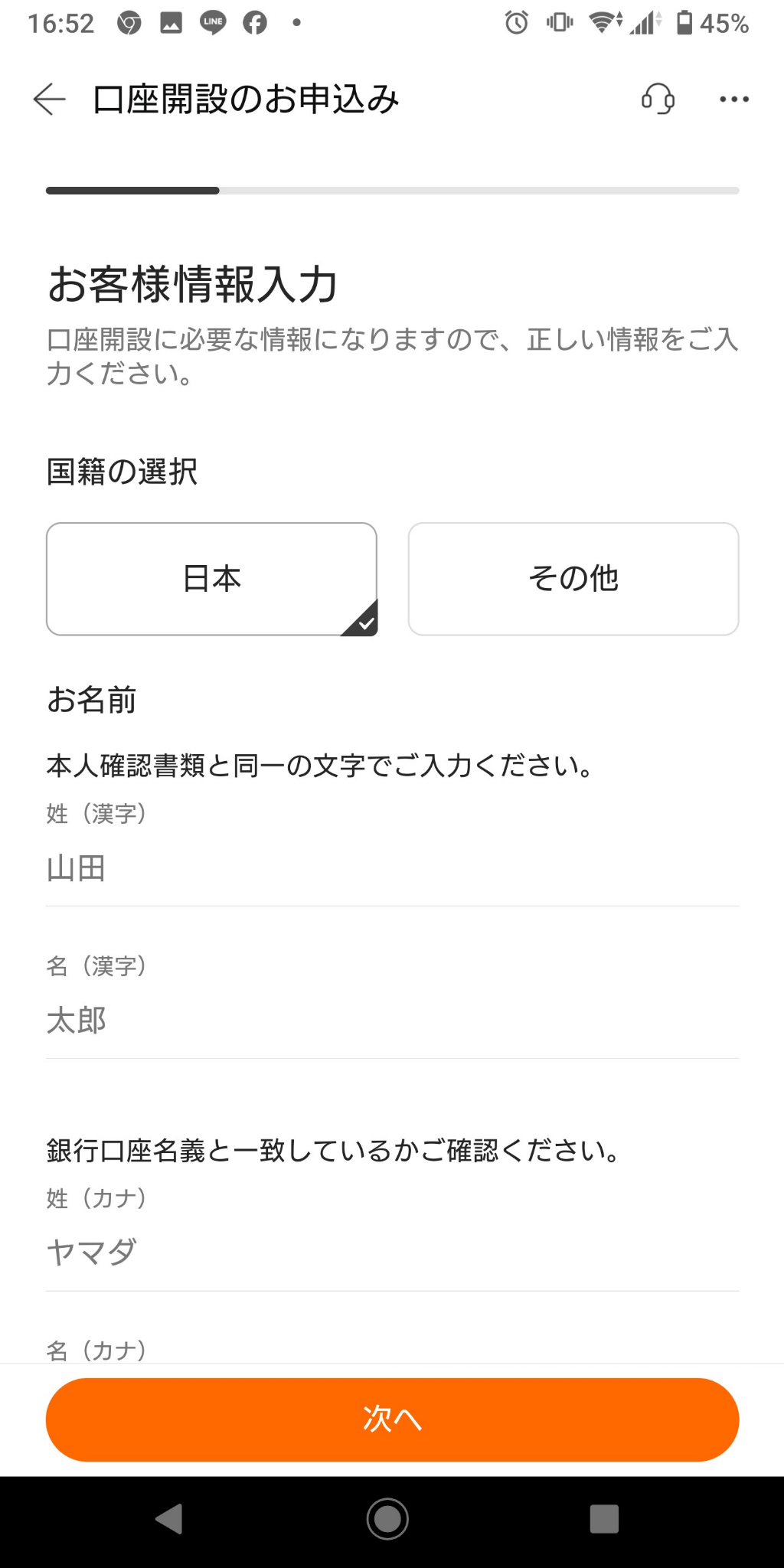Edit the 名（漢字） field

[x=392, y=1021]
